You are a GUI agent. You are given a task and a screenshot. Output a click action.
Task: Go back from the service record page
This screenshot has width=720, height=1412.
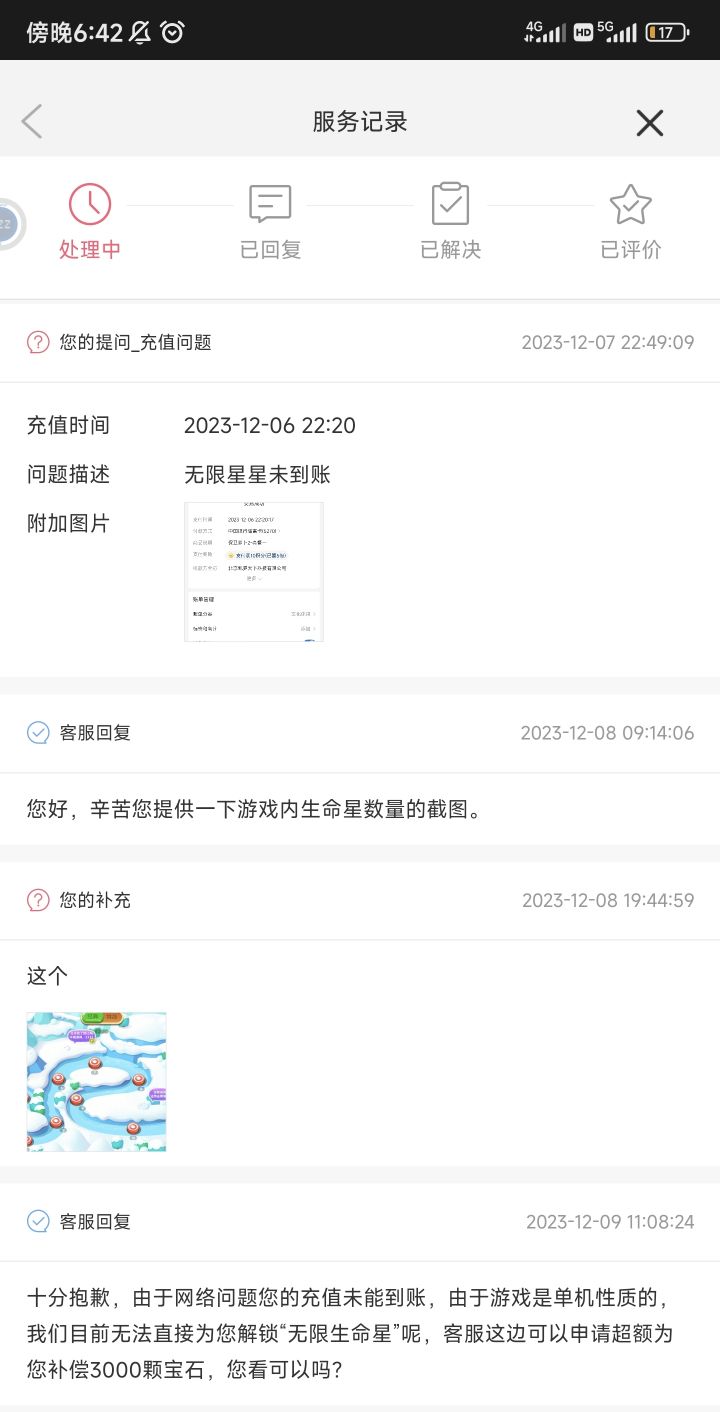pyautogui.click(x=32, y=122)
